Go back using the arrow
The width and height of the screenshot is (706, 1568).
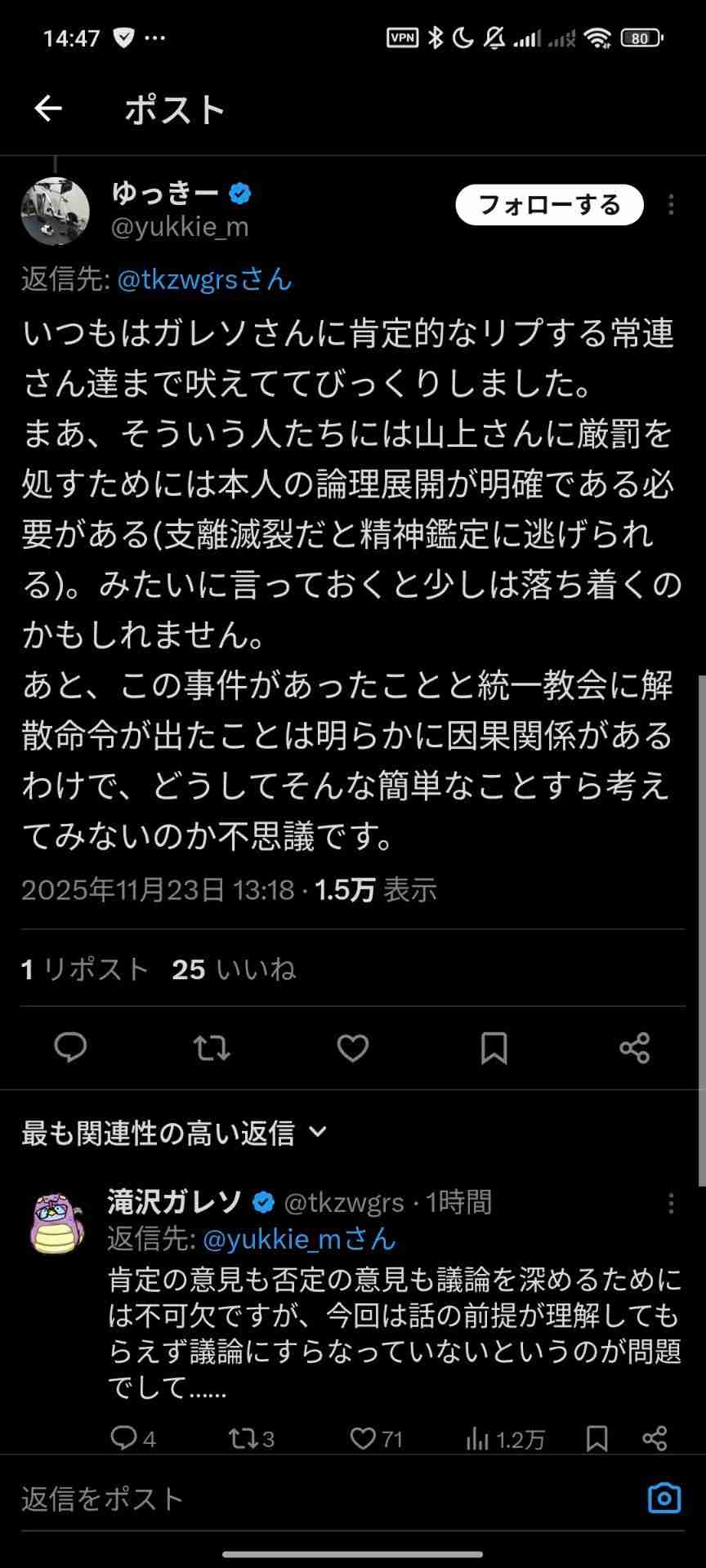(x=48, y=109)
